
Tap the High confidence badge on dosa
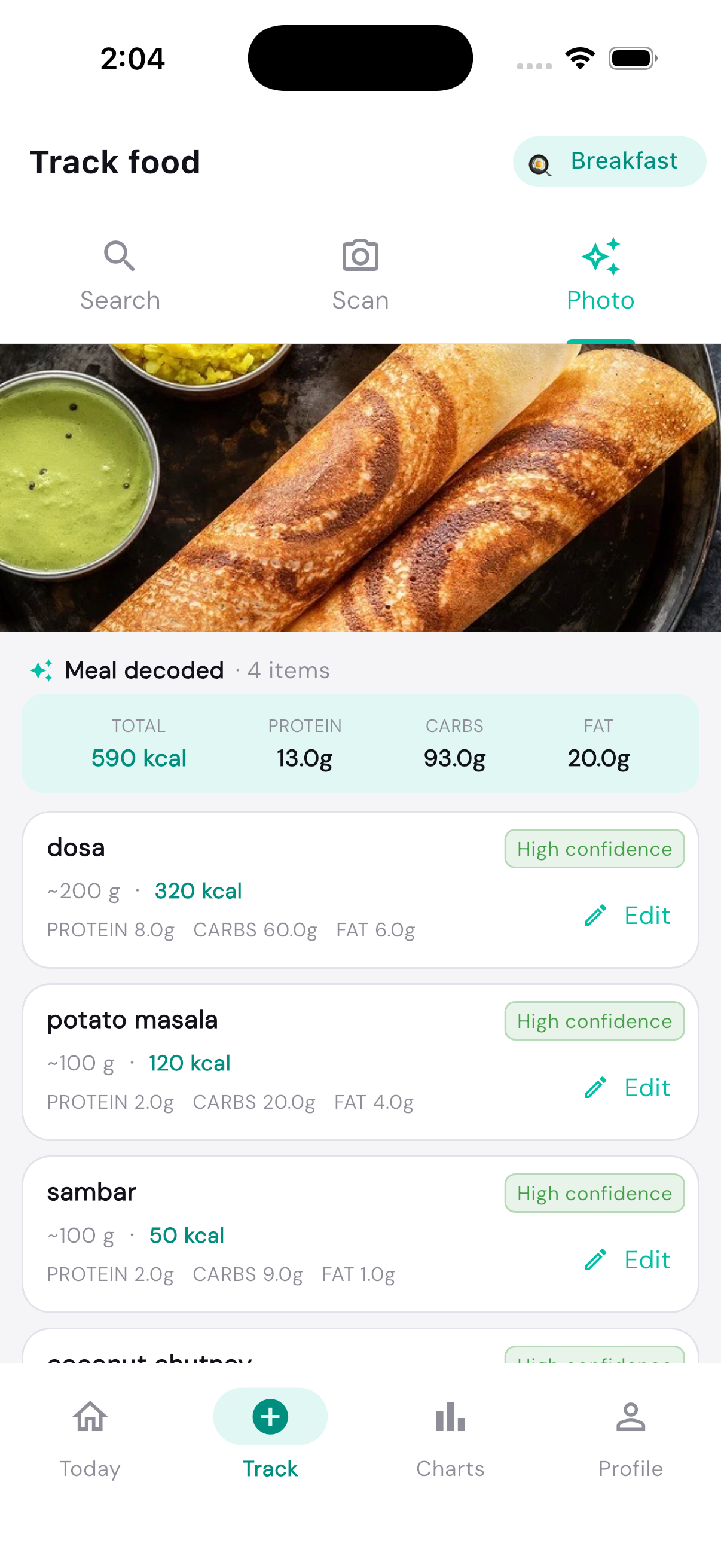(x=594, y=849)
